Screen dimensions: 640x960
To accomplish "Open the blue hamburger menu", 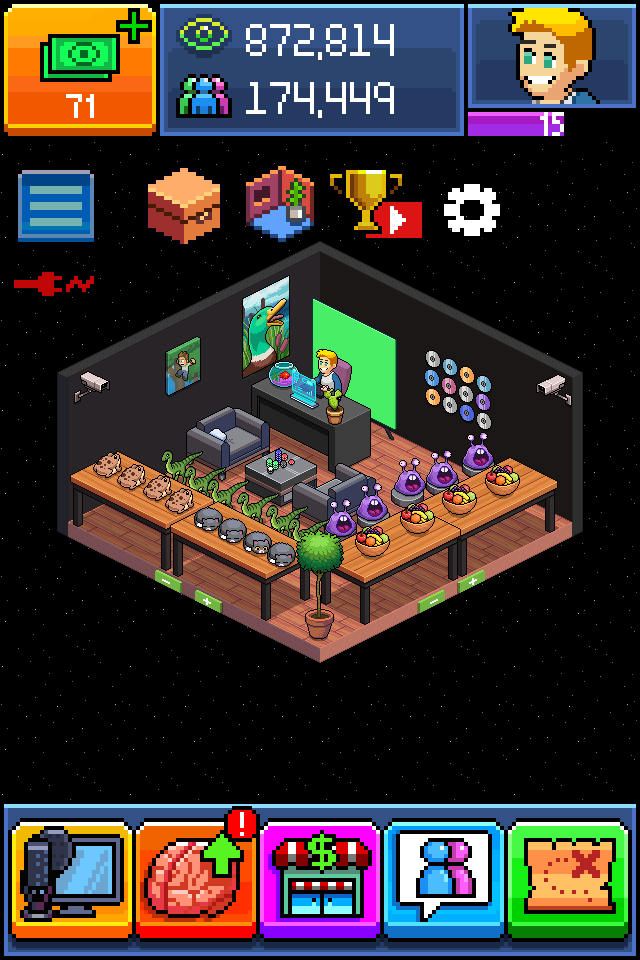I will pos(56,206).
